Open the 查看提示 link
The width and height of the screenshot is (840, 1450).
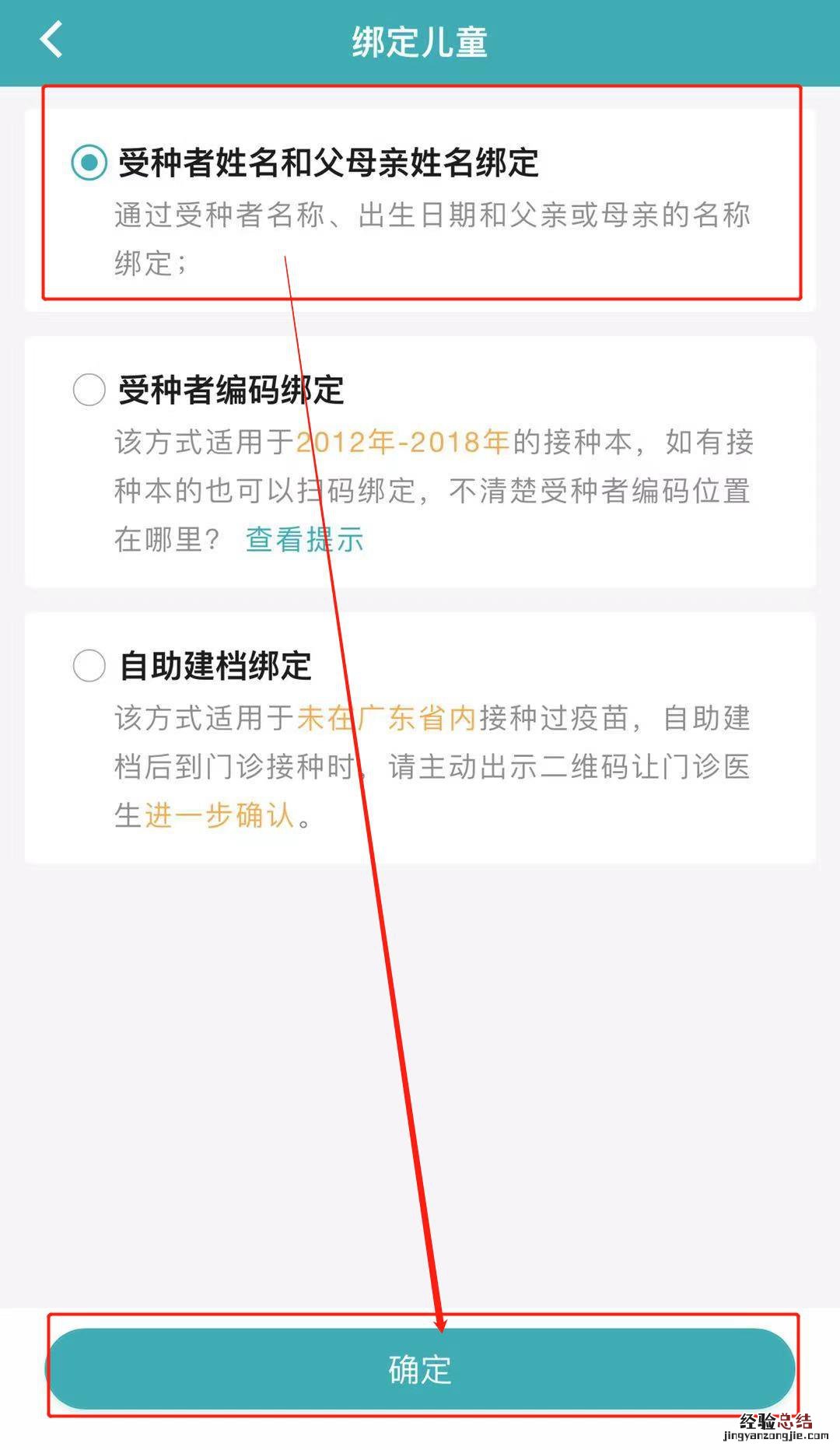(304, 539)
